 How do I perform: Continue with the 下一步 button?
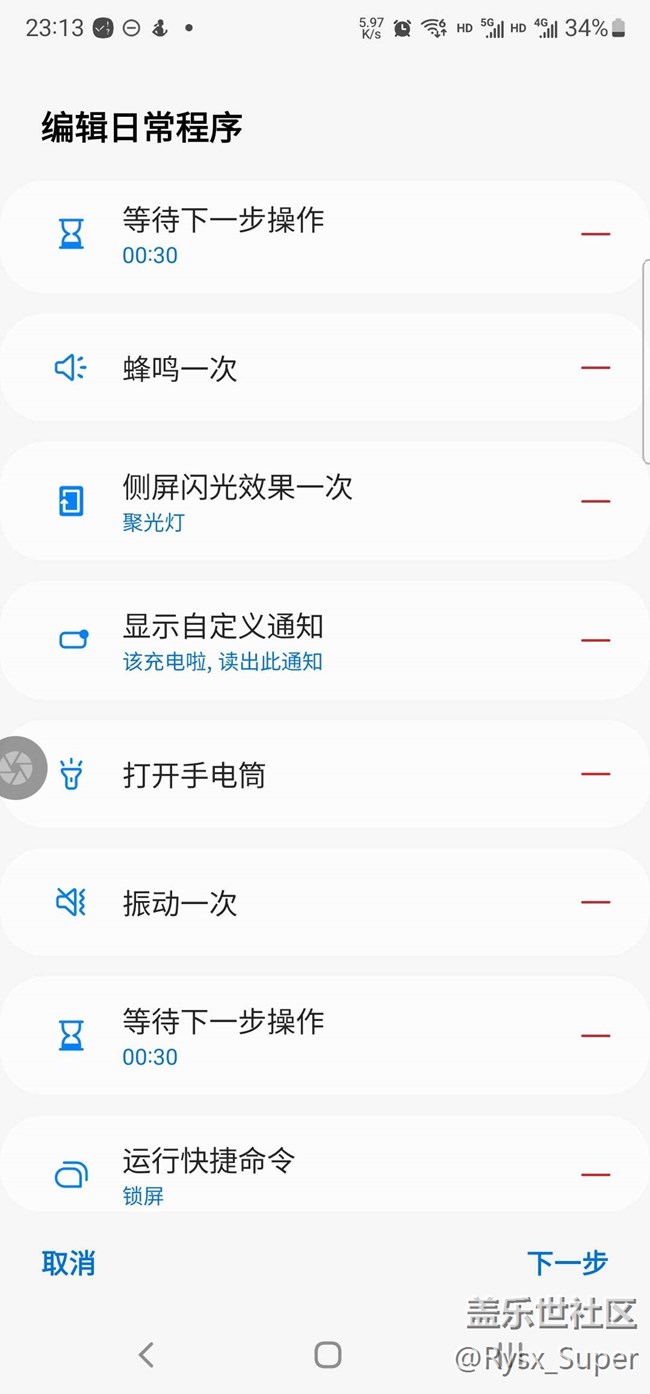pyautogui.click(x=567, y=1263)
